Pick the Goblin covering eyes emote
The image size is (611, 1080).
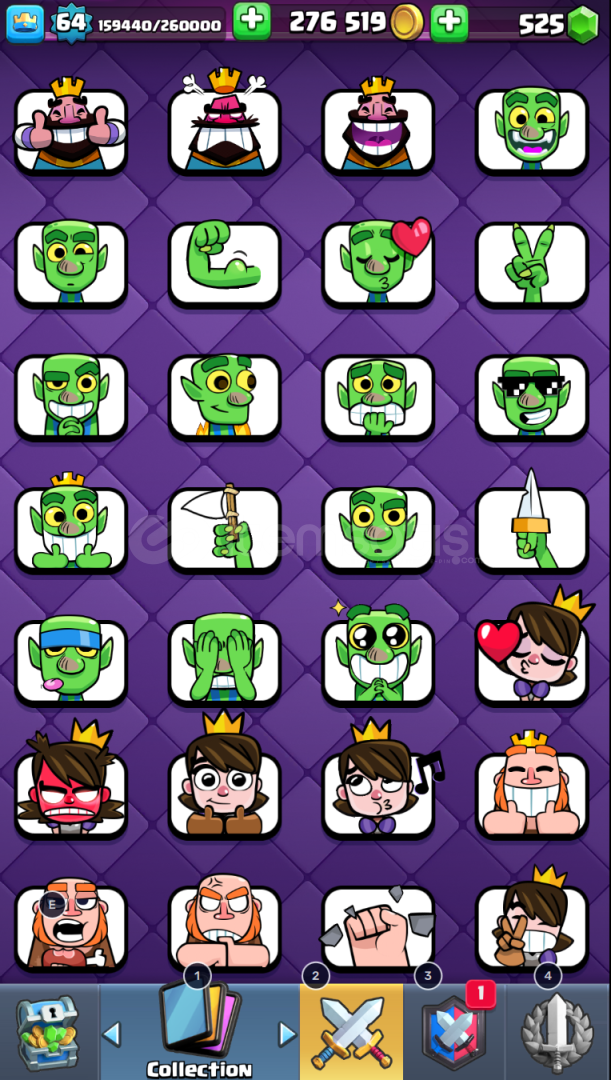point(224,661)
